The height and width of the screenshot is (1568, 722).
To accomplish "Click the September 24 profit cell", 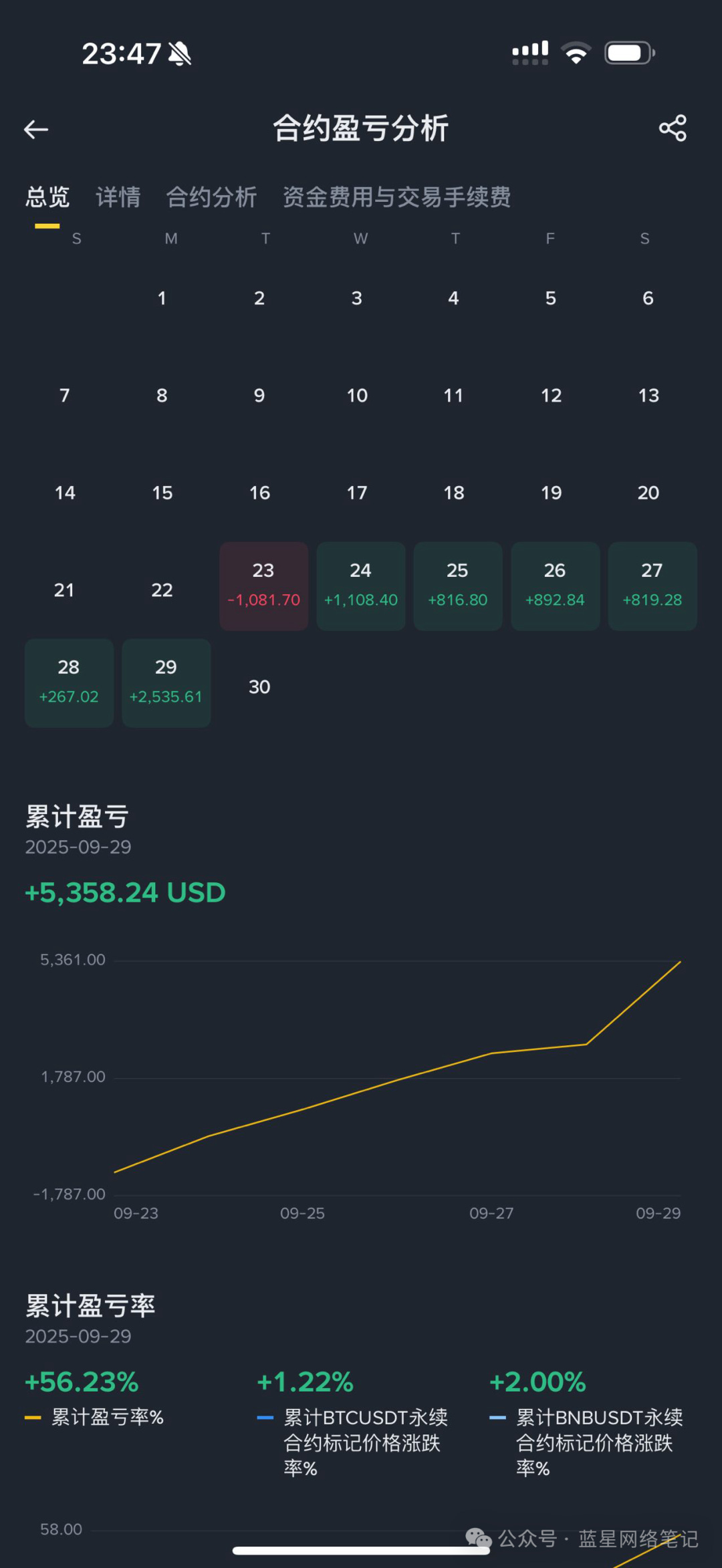I will coord(360,585).
